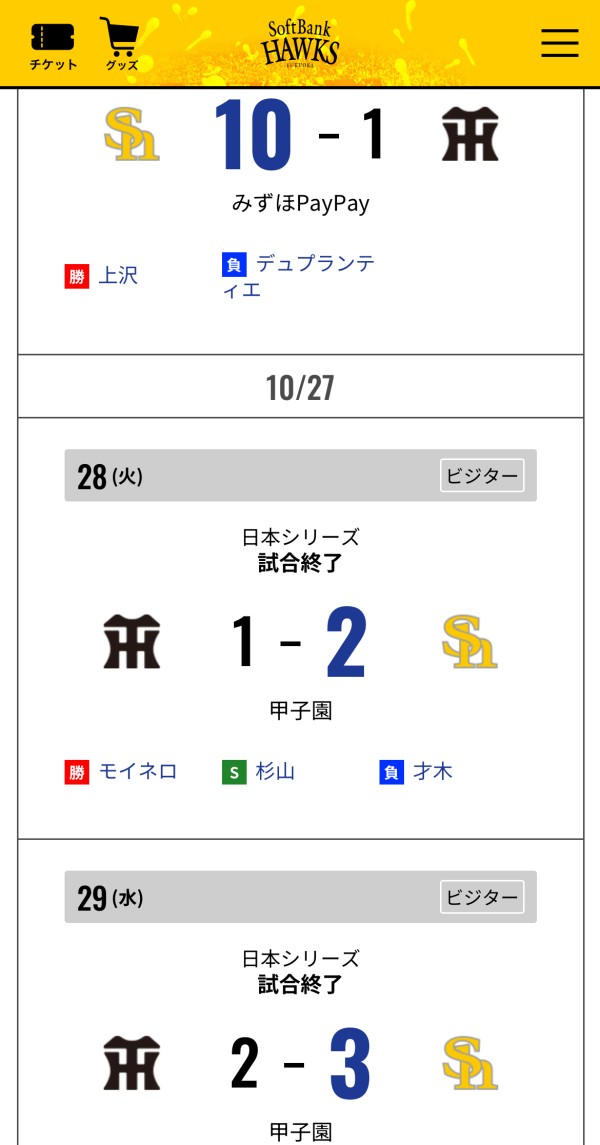
Task: Open the グッズ shopping cart
Action: pyautogui.click(x=121, y=45)
